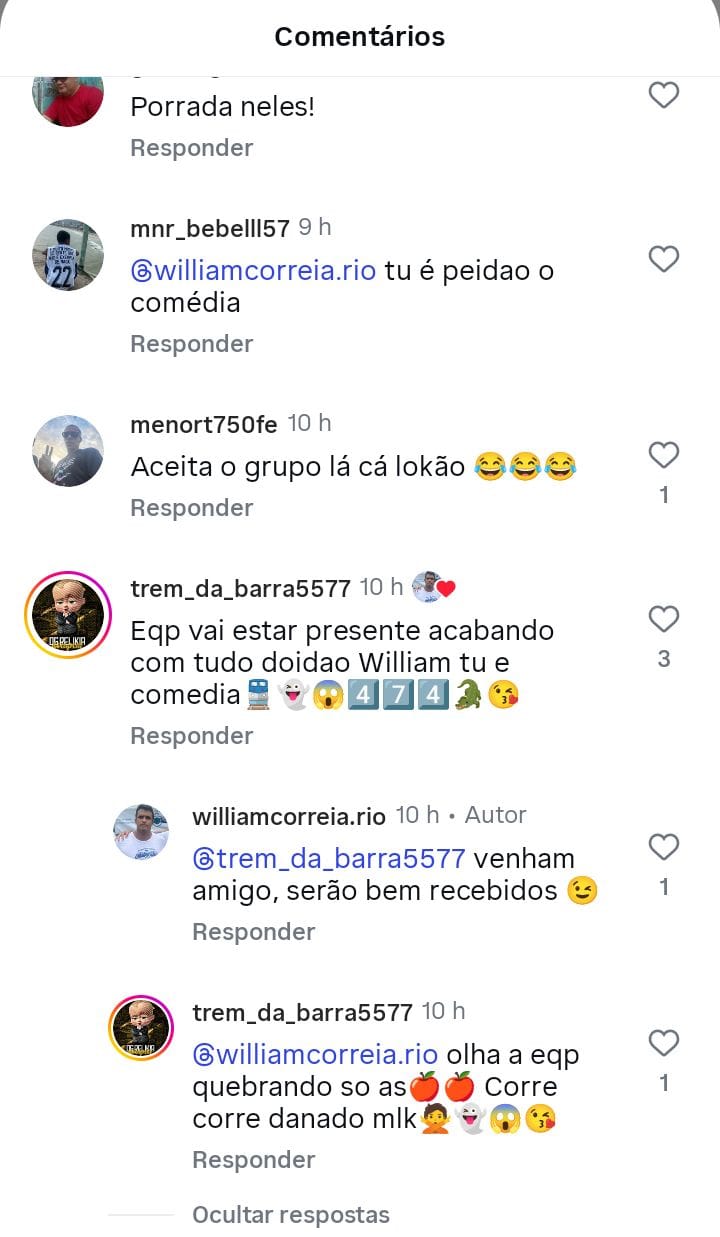Reply to trem_da_barra5577's "olha a eqp" comment
The width and height of the screenshot is (720, 1237).
pos(254,1160)
